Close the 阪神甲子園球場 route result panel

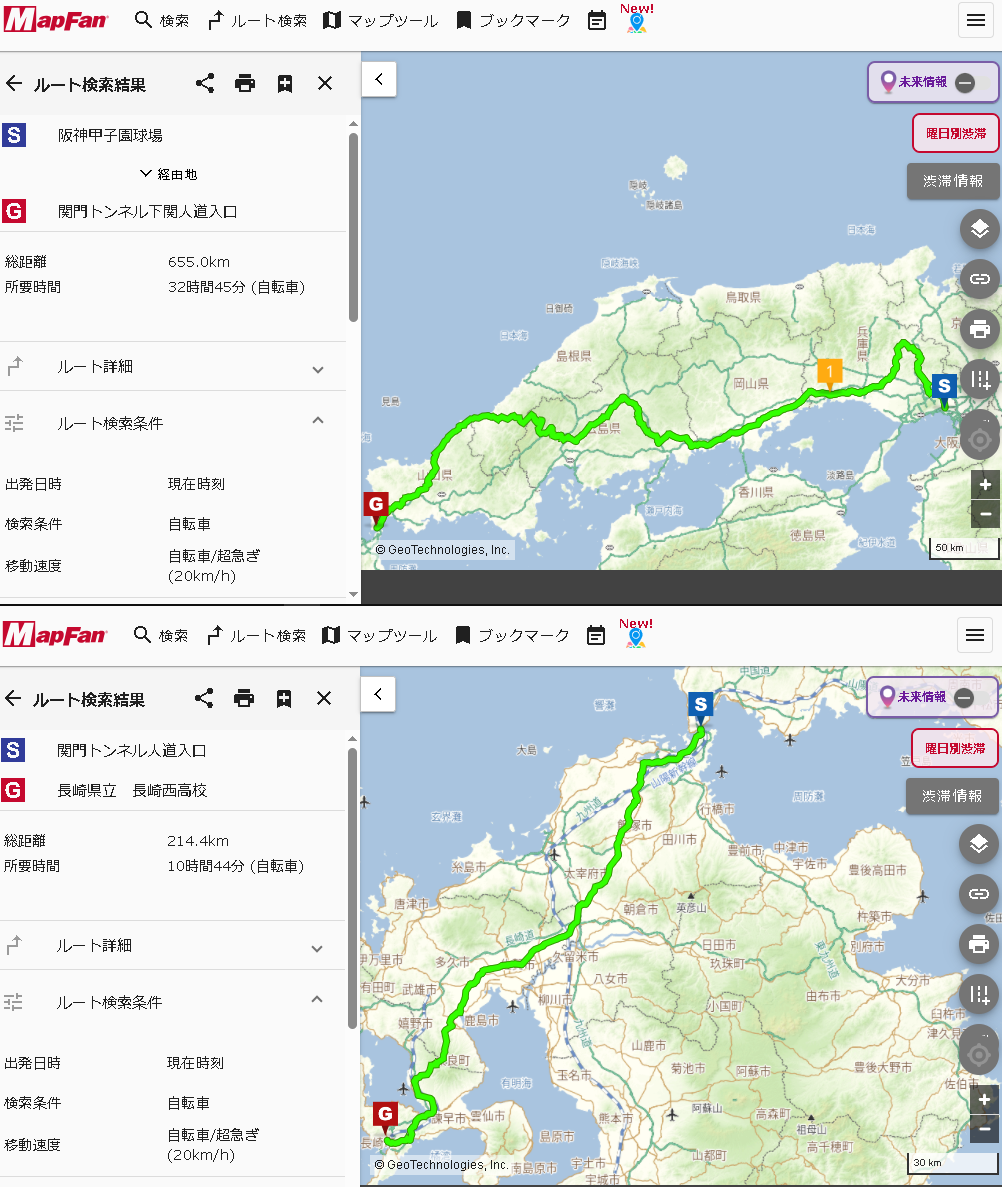325,84
